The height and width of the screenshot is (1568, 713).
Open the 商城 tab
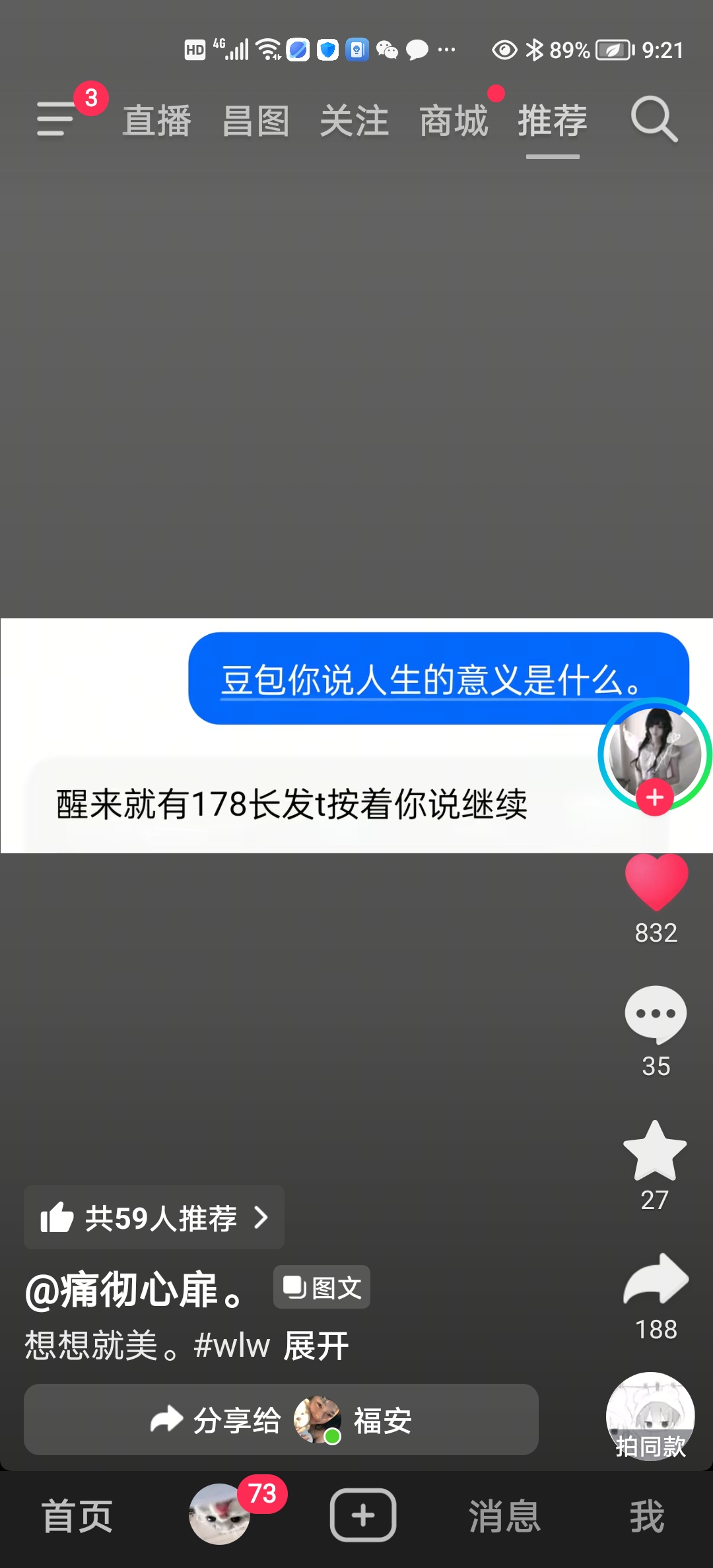(x=454, y=121)
